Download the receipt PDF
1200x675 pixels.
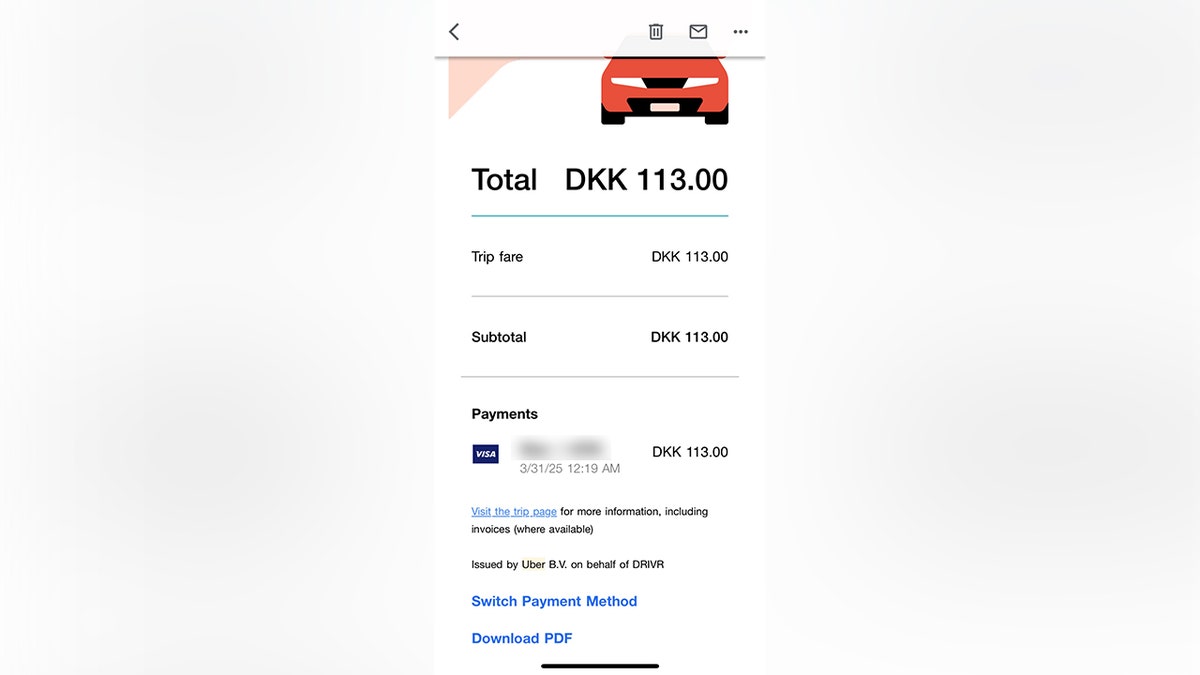coord(522,638)
